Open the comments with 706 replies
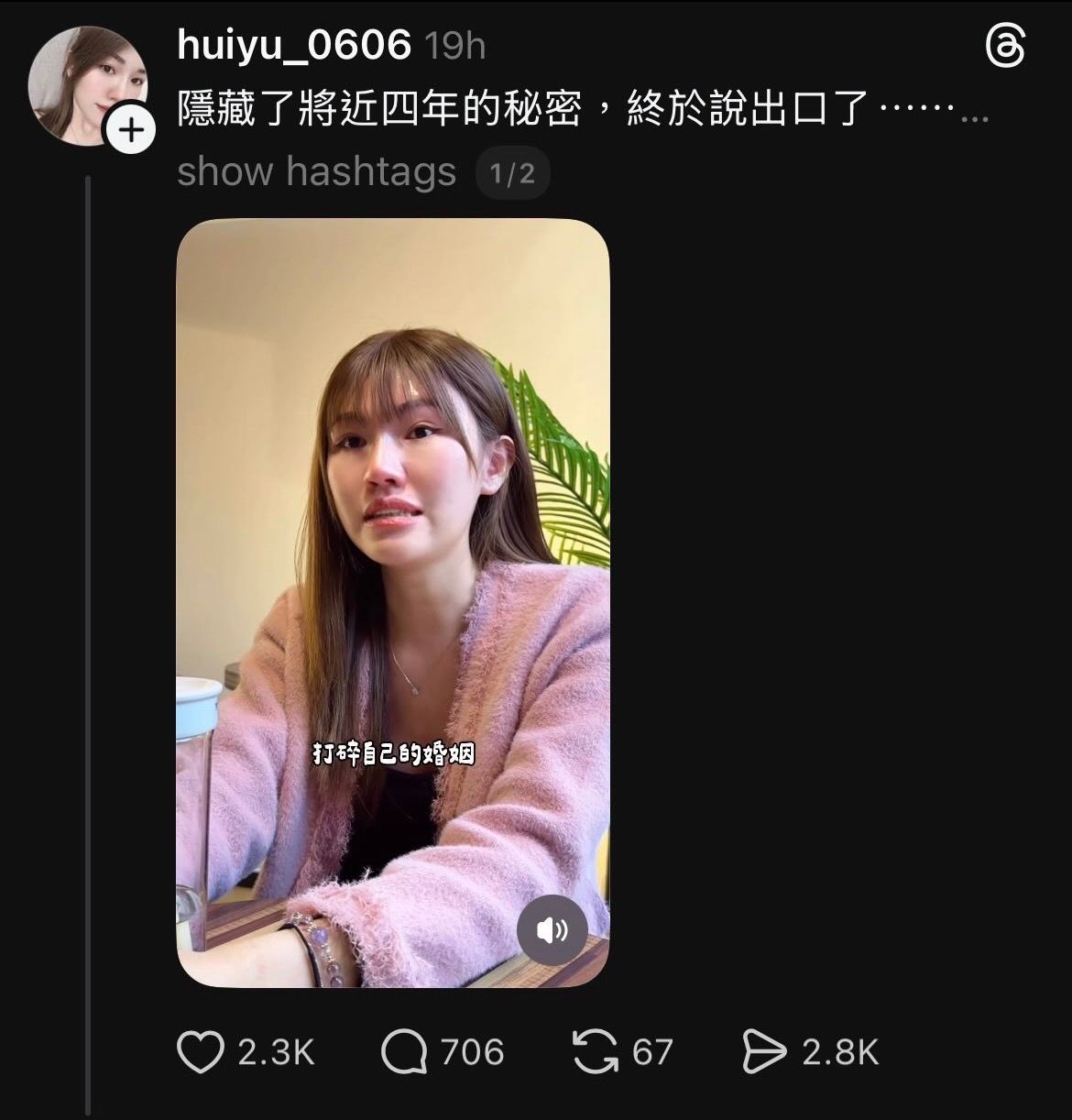This screenshot has width=1072, height=1120. (x=404, y=1051)
